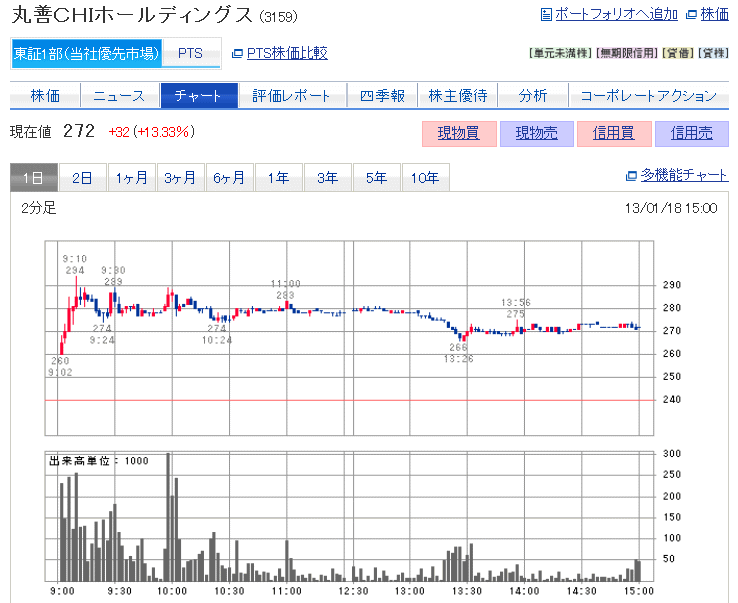View the 株主優待 tab

tap(458, 96)
